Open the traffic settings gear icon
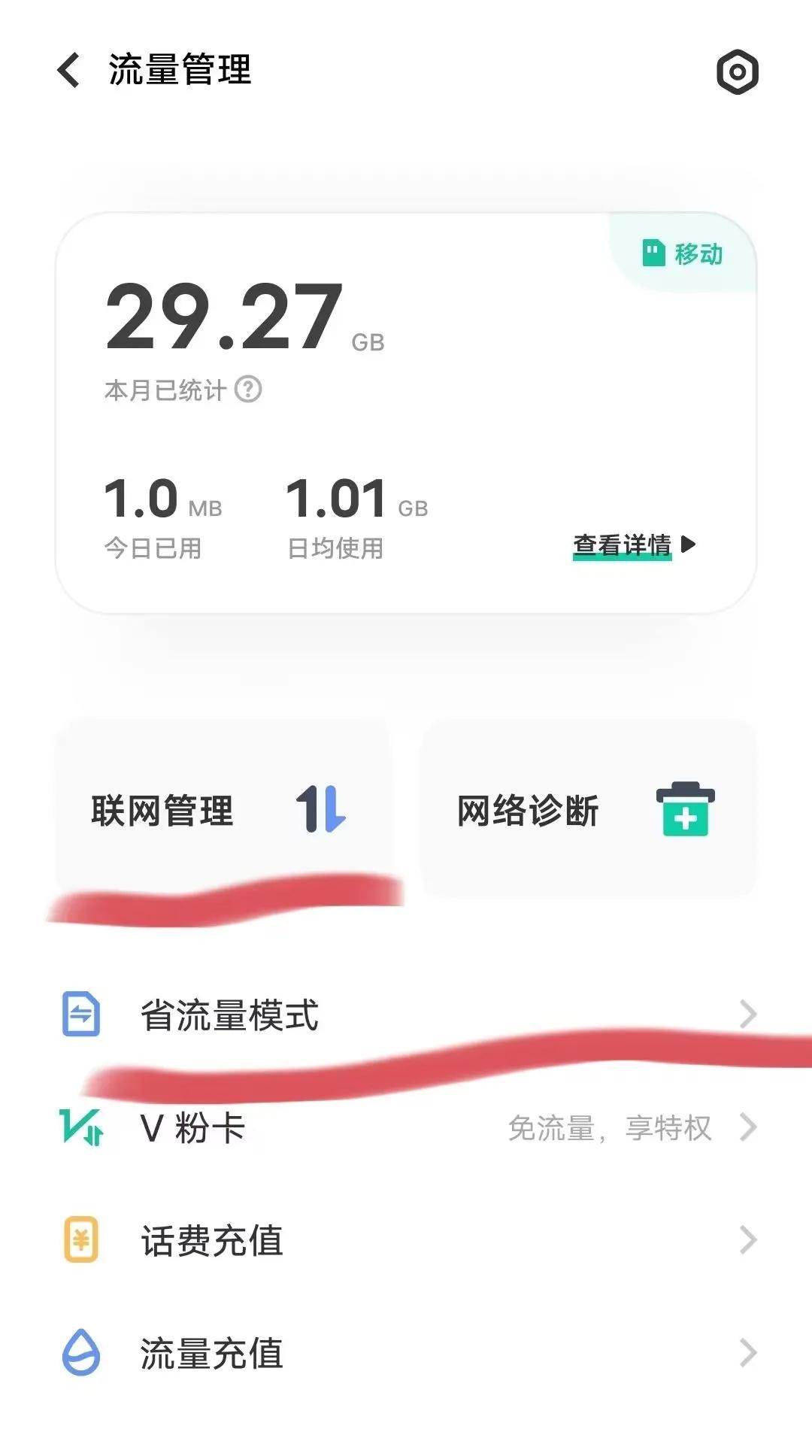Image resolution: width=812 pixels, height=1456 pixels. click(x=737, y=72)
